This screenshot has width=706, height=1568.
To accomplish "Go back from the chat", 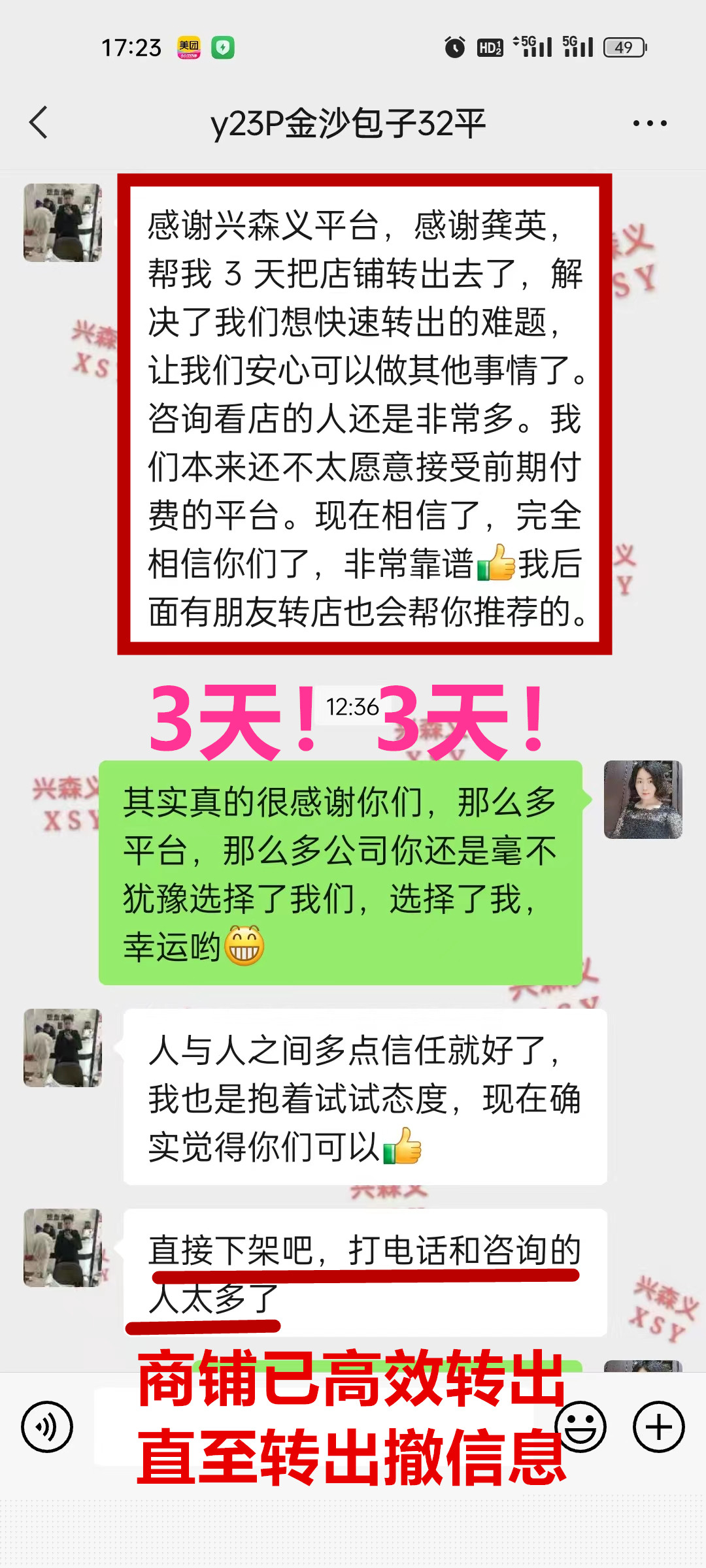I will (x=39, y=123).
